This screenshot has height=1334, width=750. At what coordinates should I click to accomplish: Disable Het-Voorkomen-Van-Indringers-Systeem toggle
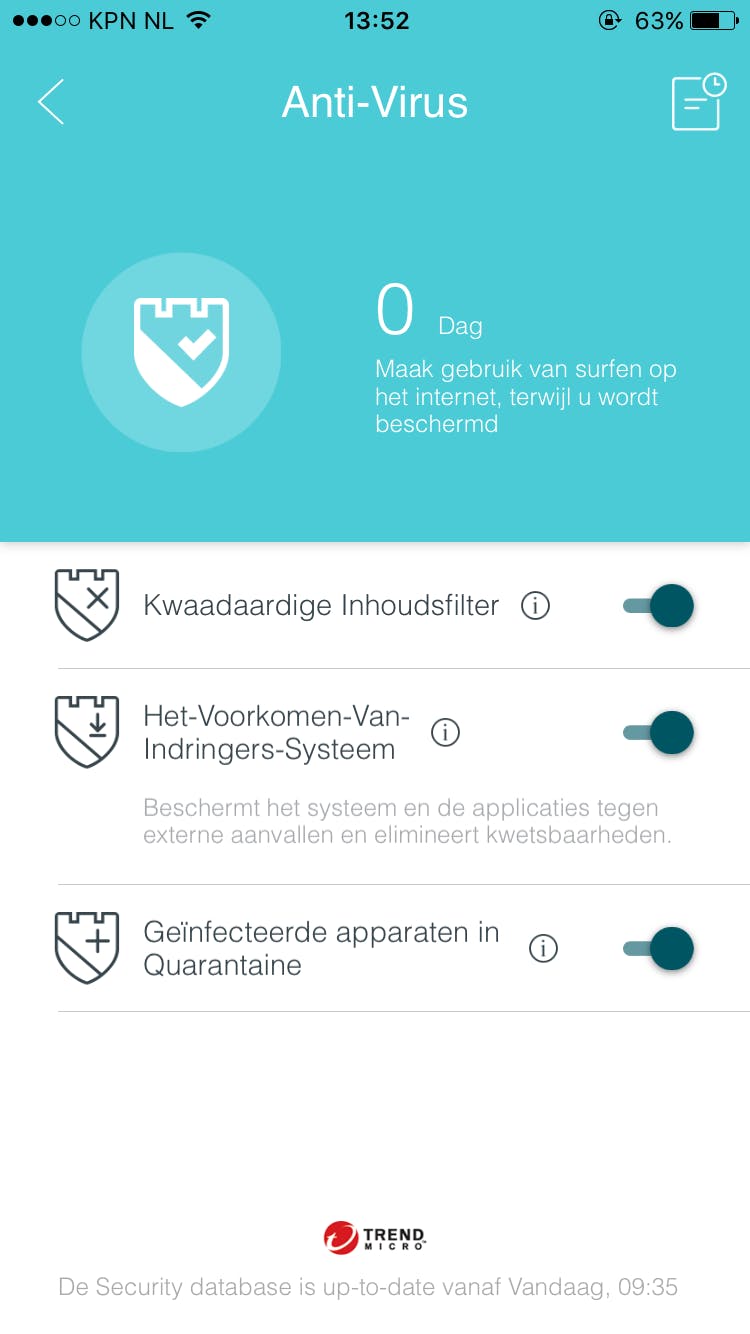click(x=659, y=733)
